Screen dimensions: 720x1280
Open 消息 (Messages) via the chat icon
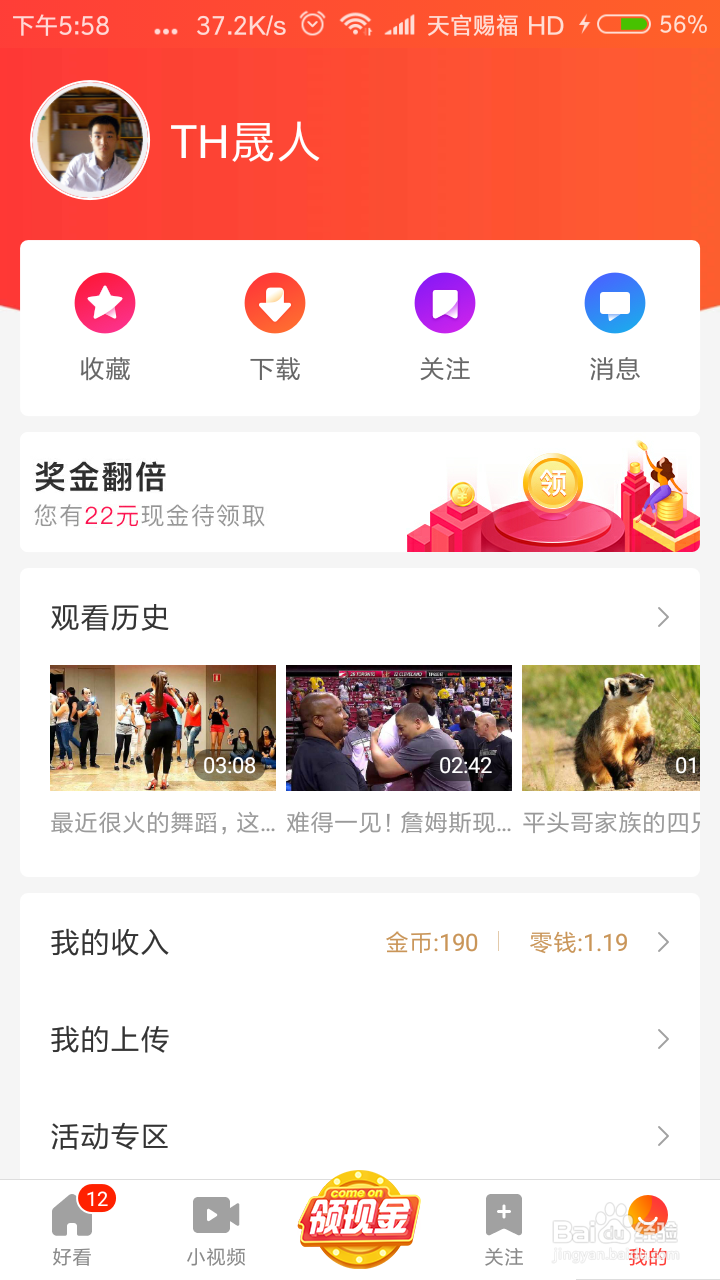tap(615, 302)
